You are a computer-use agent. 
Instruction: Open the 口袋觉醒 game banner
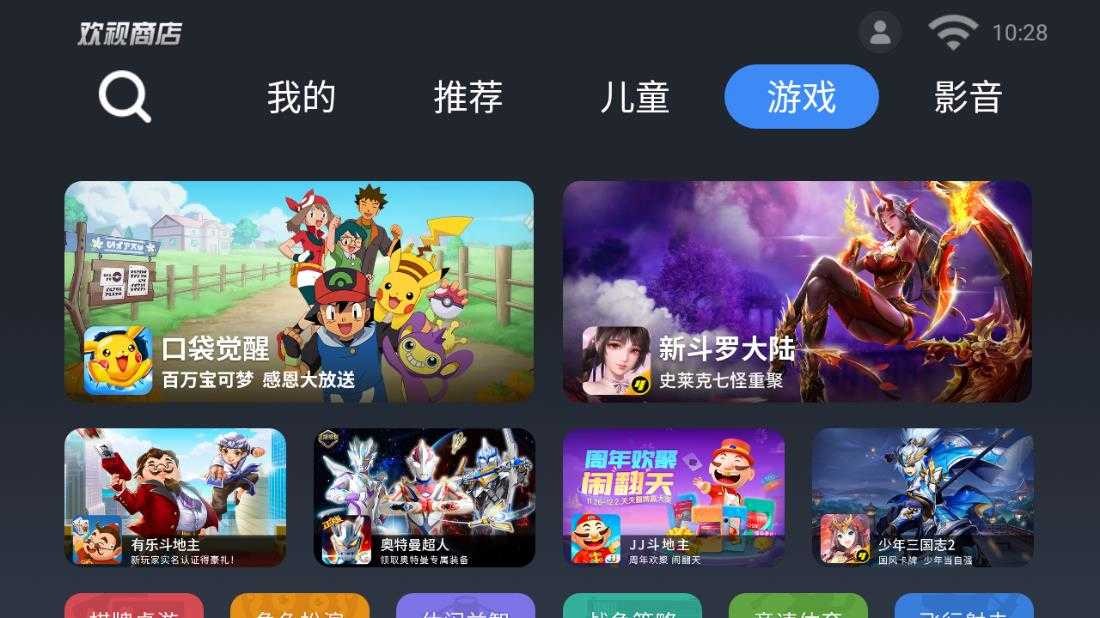(299, 291)
